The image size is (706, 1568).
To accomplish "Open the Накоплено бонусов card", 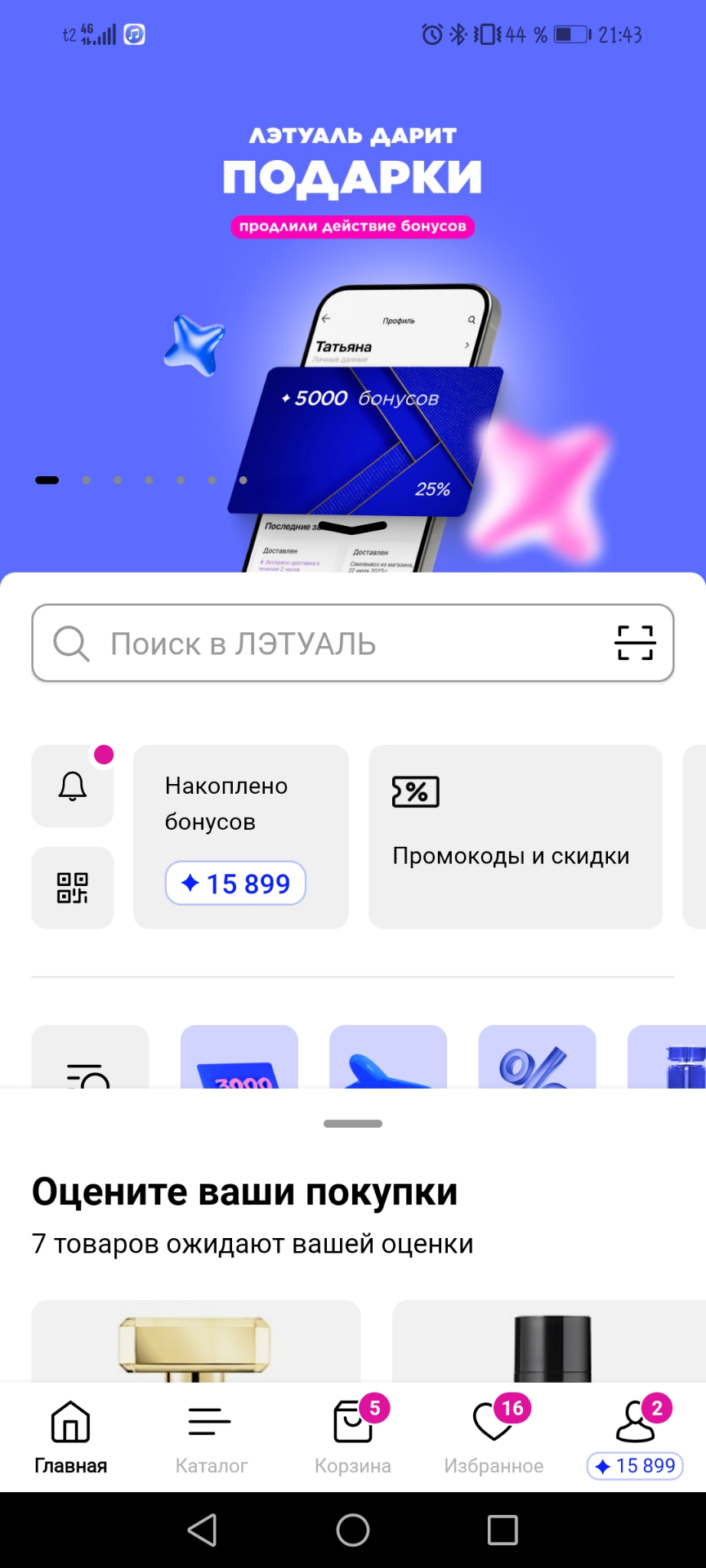I will [240, 836].
